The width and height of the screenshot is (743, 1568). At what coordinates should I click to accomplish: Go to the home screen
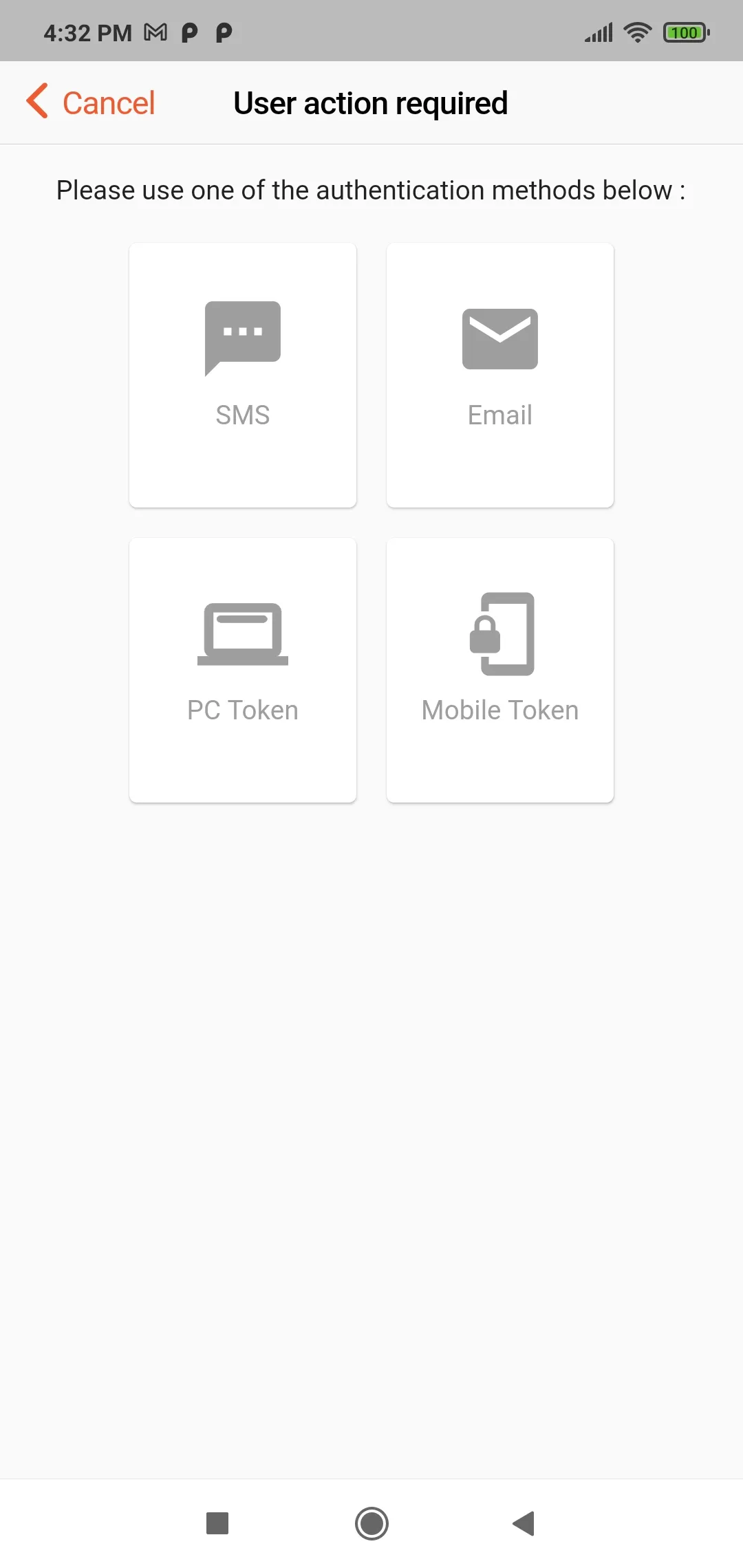pyautogui.click(x=371, y=1523)
